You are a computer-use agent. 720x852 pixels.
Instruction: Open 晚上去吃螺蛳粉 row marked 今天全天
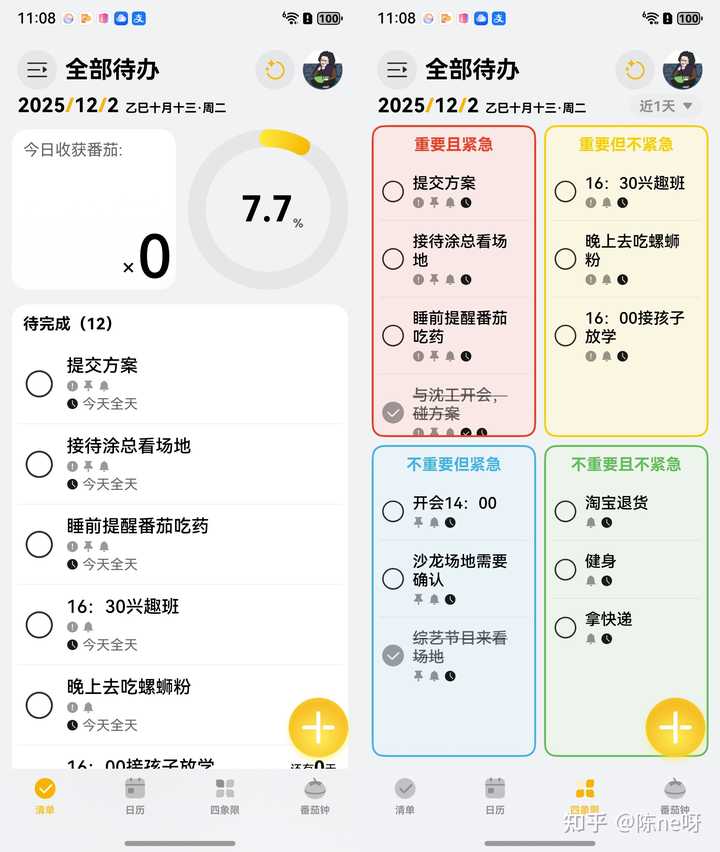[128, 687]
